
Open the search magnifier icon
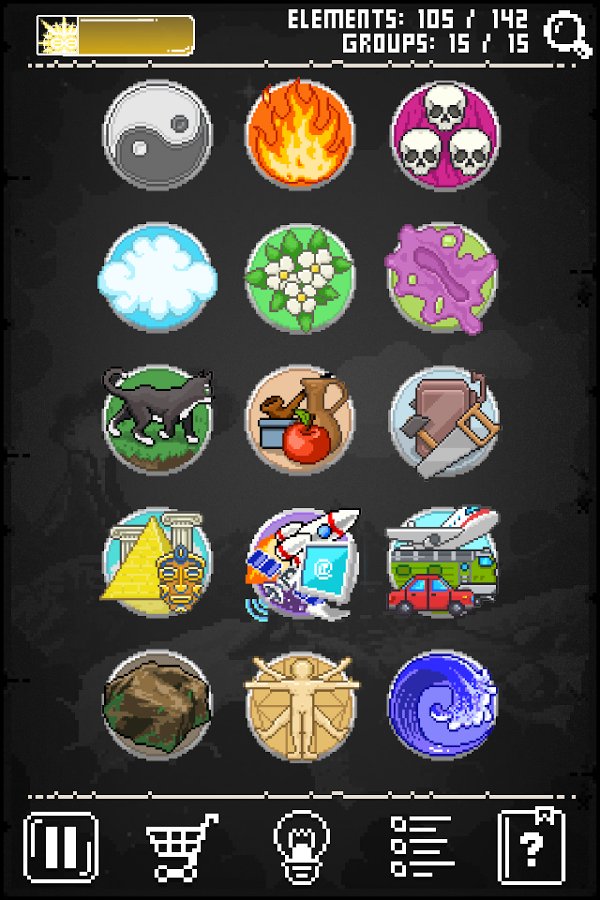pos(566,34)
